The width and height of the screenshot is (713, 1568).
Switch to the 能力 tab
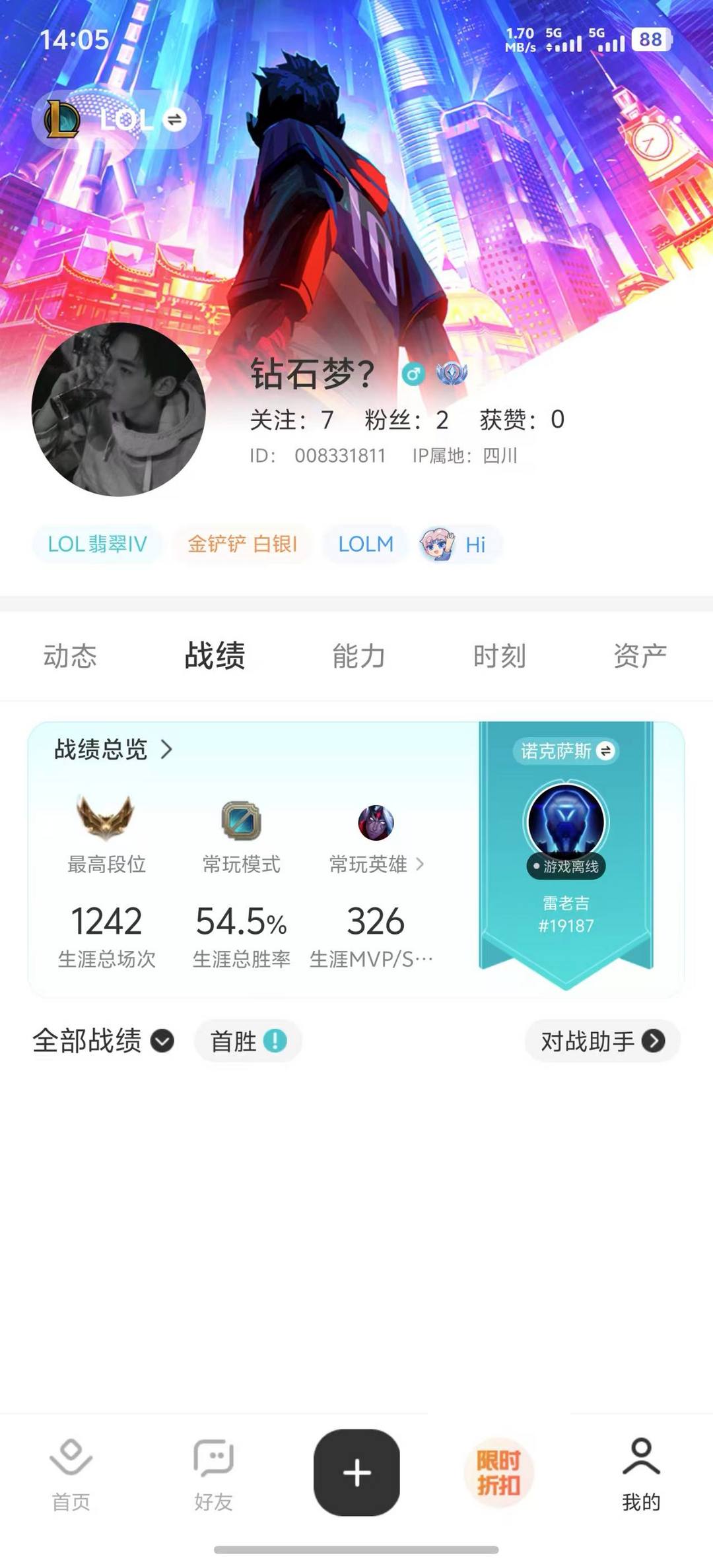(x=358, y=656)
